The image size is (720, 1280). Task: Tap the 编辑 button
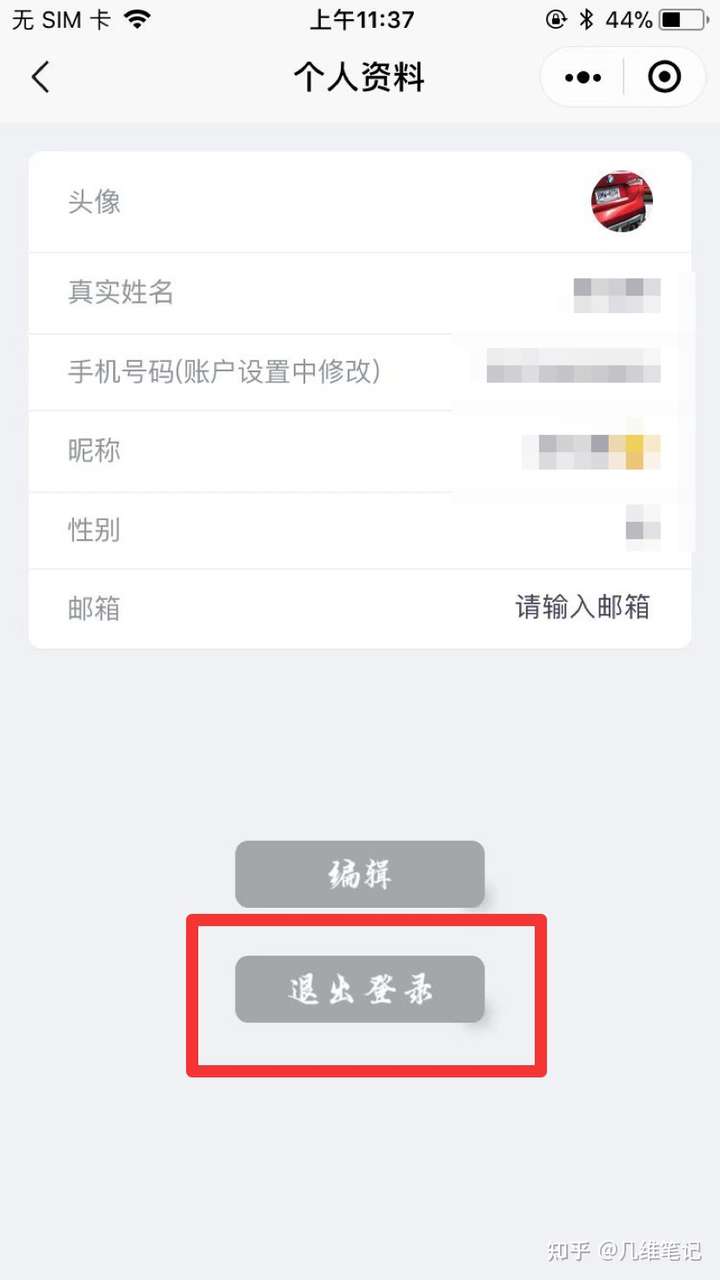pos(360,874)
